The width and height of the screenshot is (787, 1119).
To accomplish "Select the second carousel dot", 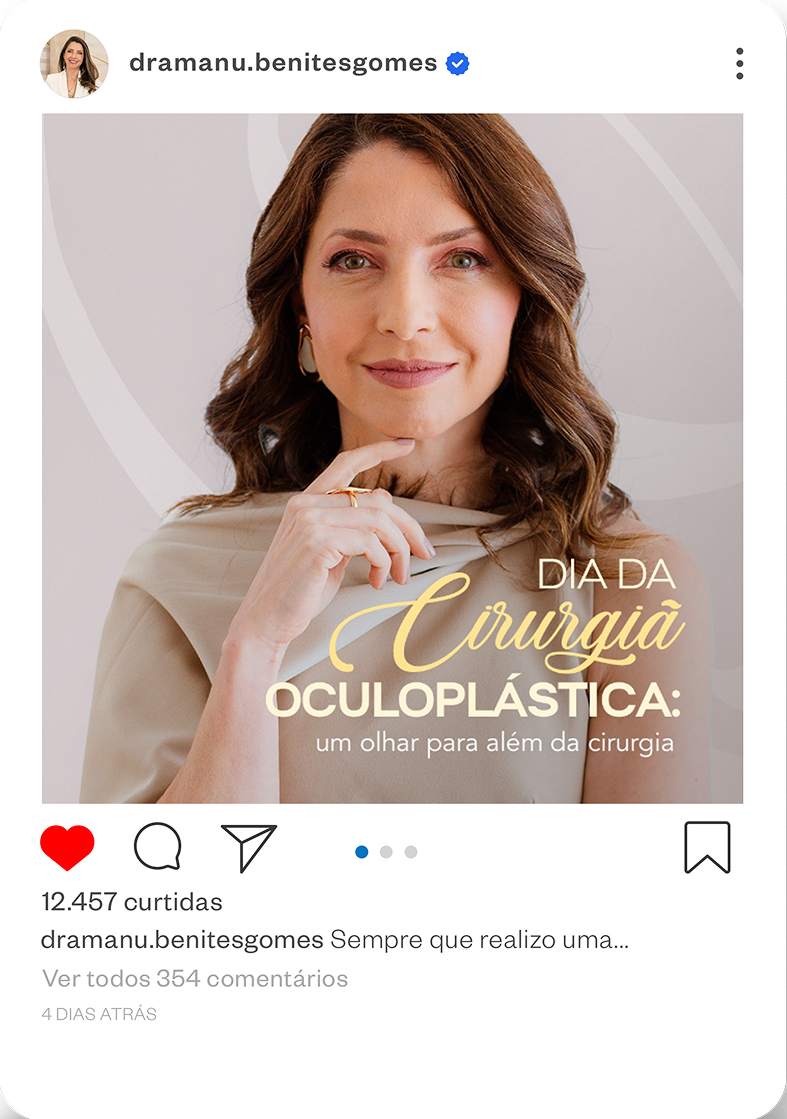I will coord(385,850).
